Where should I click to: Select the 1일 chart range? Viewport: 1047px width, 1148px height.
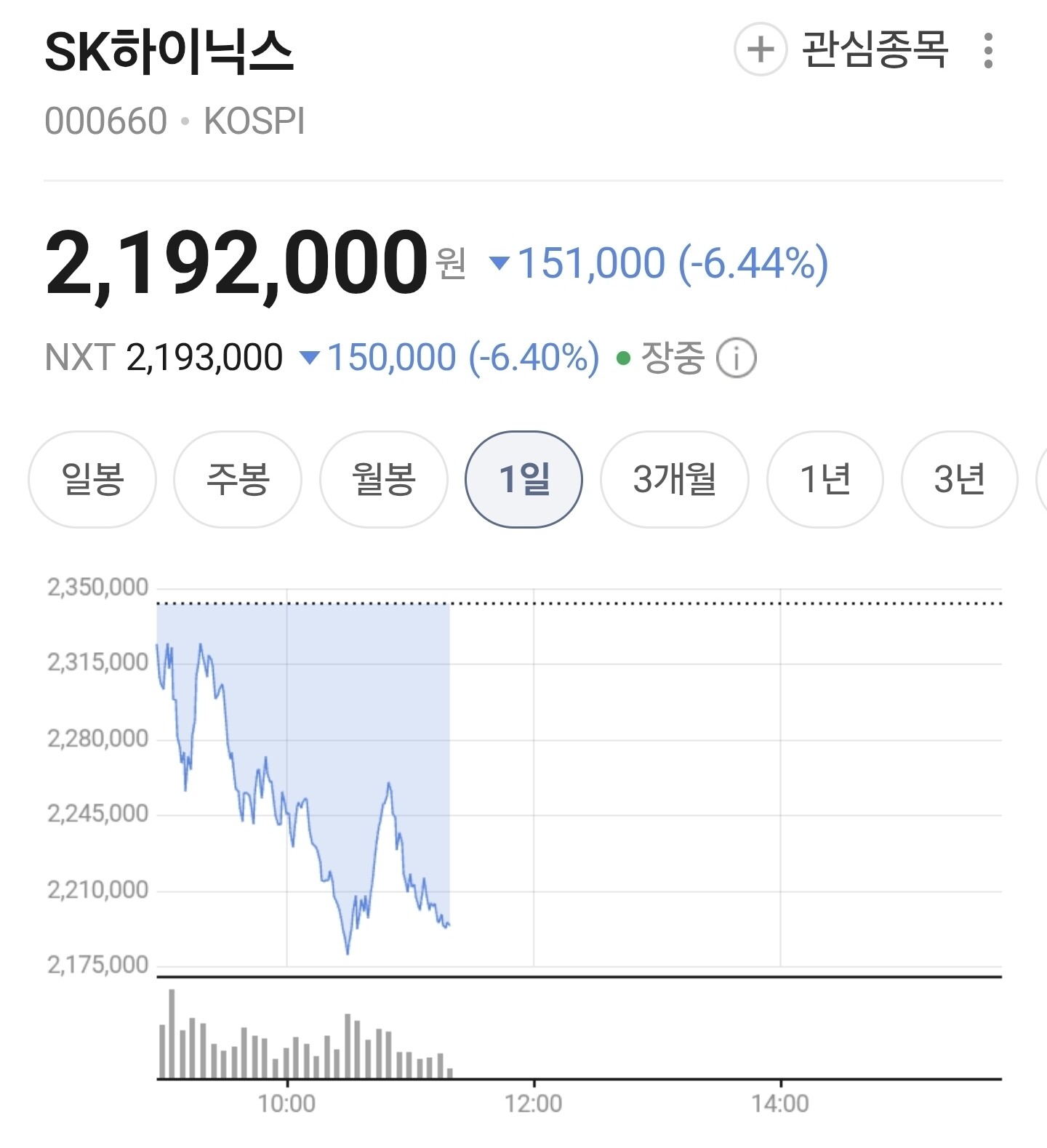(523, 479)
